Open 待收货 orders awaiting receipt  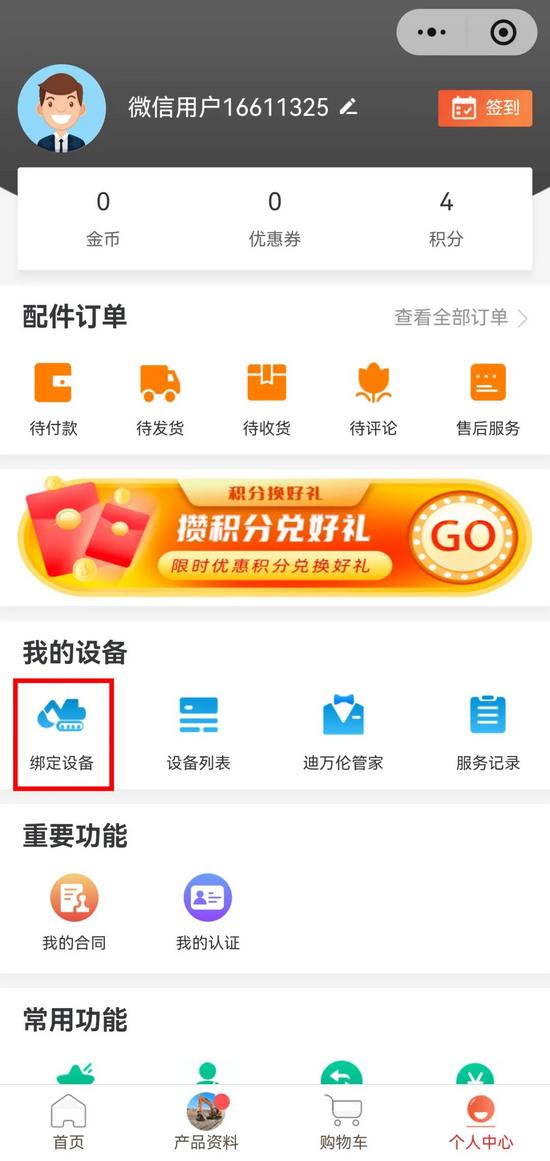[266, 400]
